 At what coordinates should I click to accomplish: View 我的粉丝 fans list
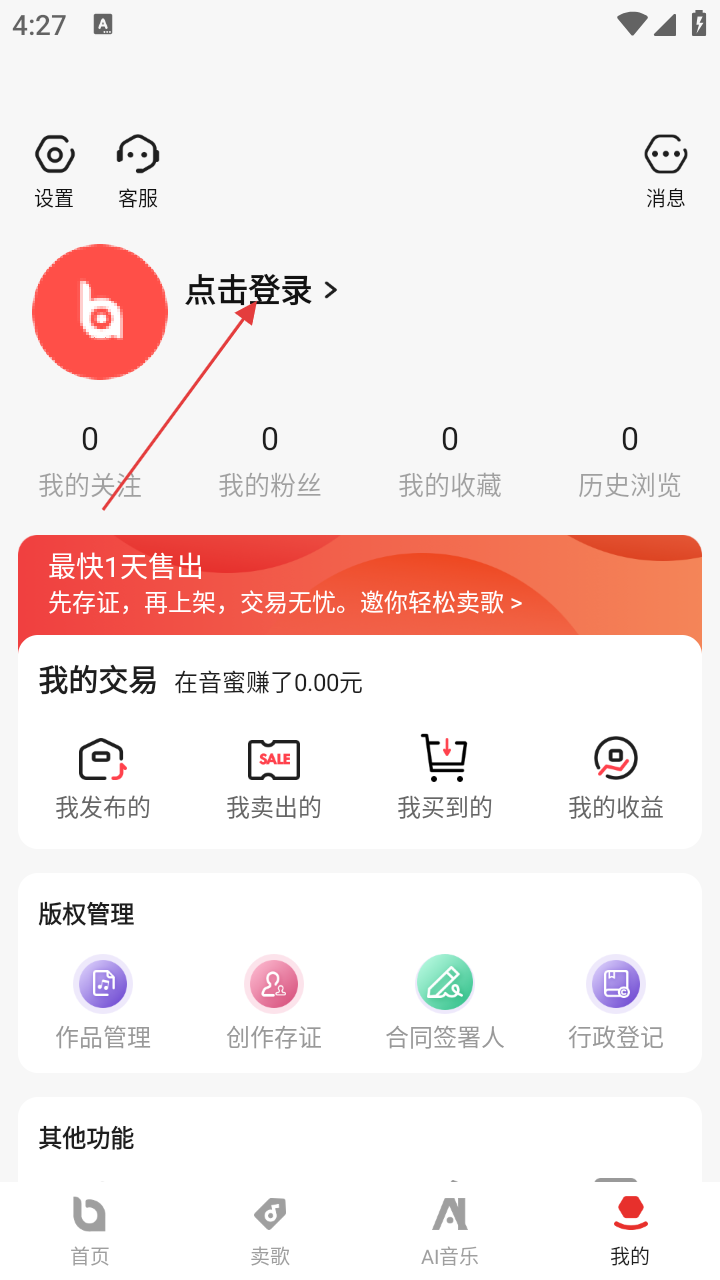point(270,462)
